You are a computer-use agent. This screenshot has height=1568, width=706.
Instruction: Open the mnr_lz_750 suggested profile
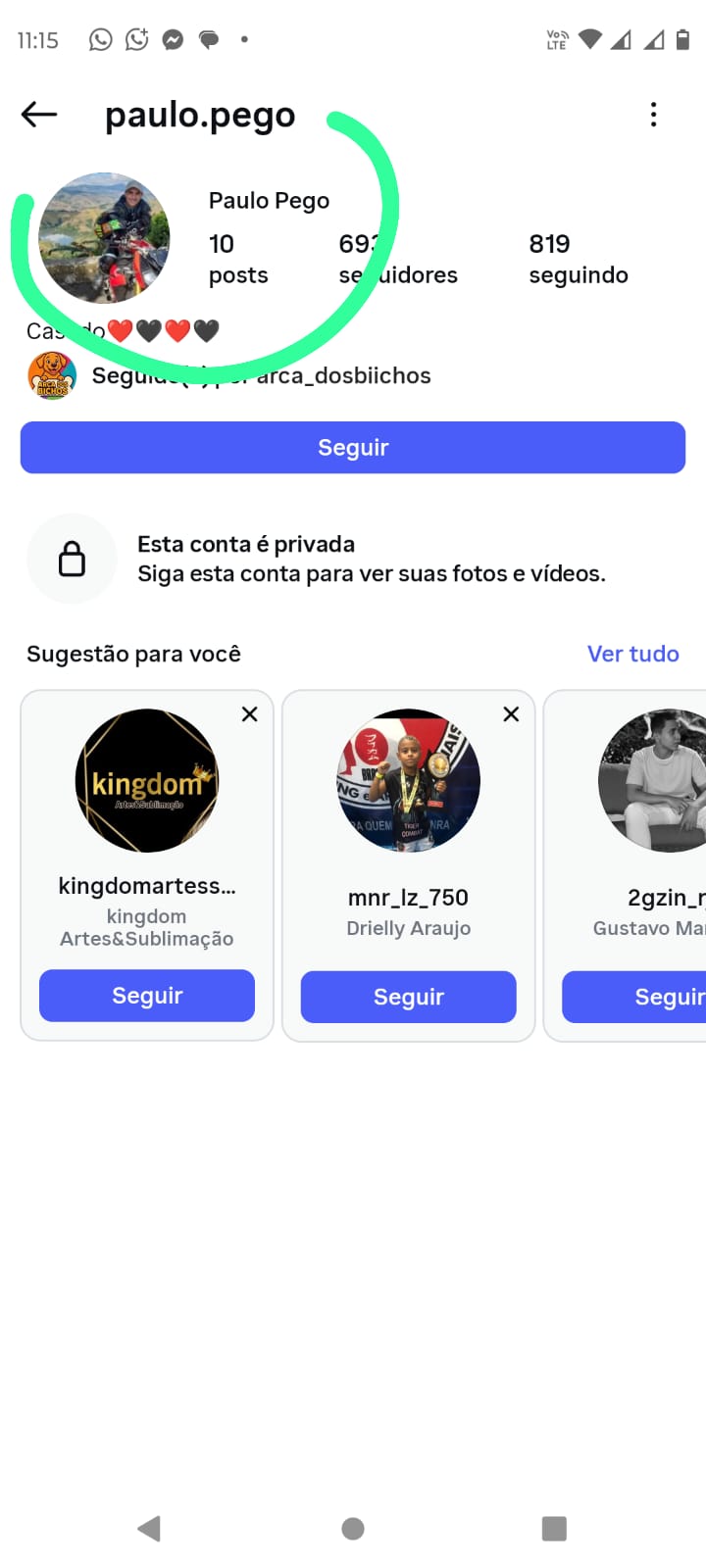(408, 781)
